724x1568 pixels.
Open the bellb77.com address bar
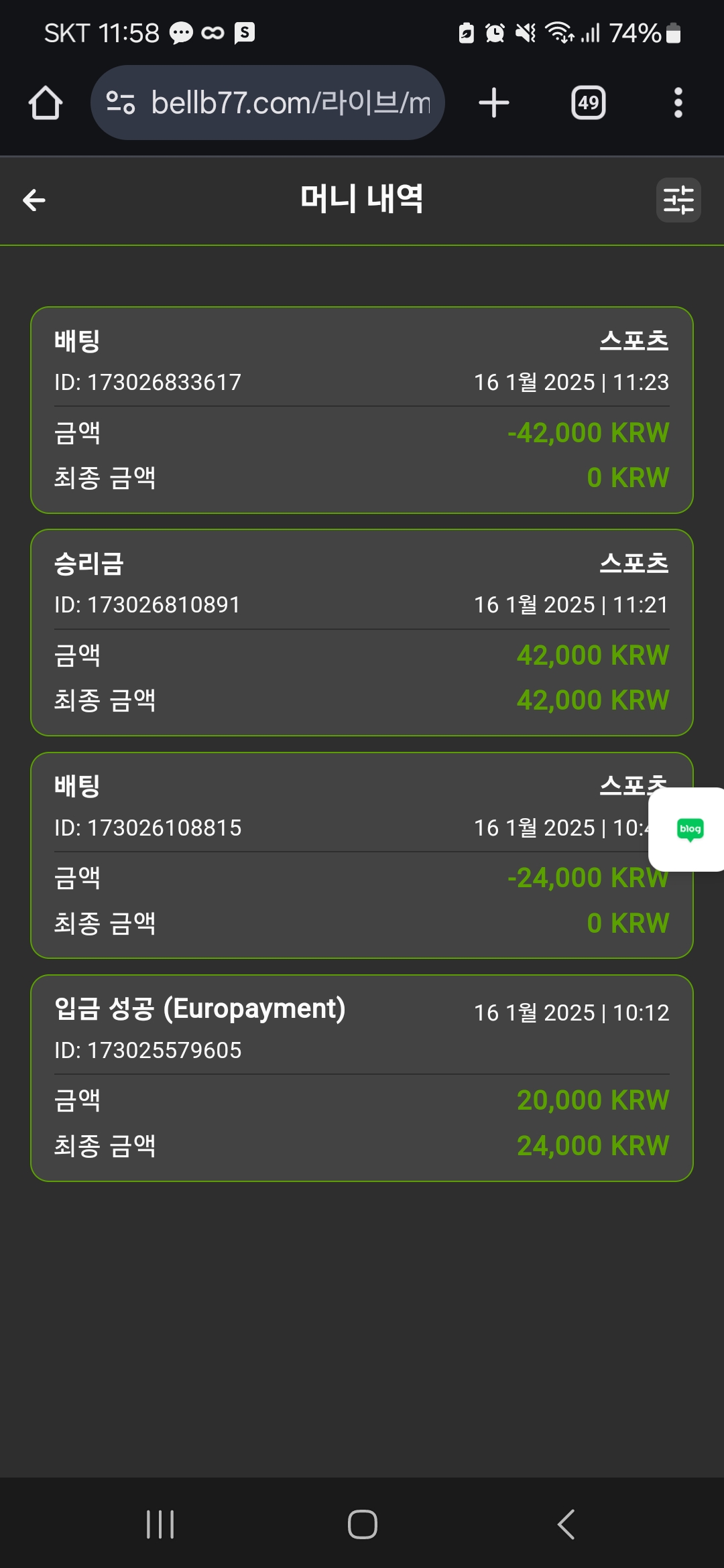pos(267,103)
